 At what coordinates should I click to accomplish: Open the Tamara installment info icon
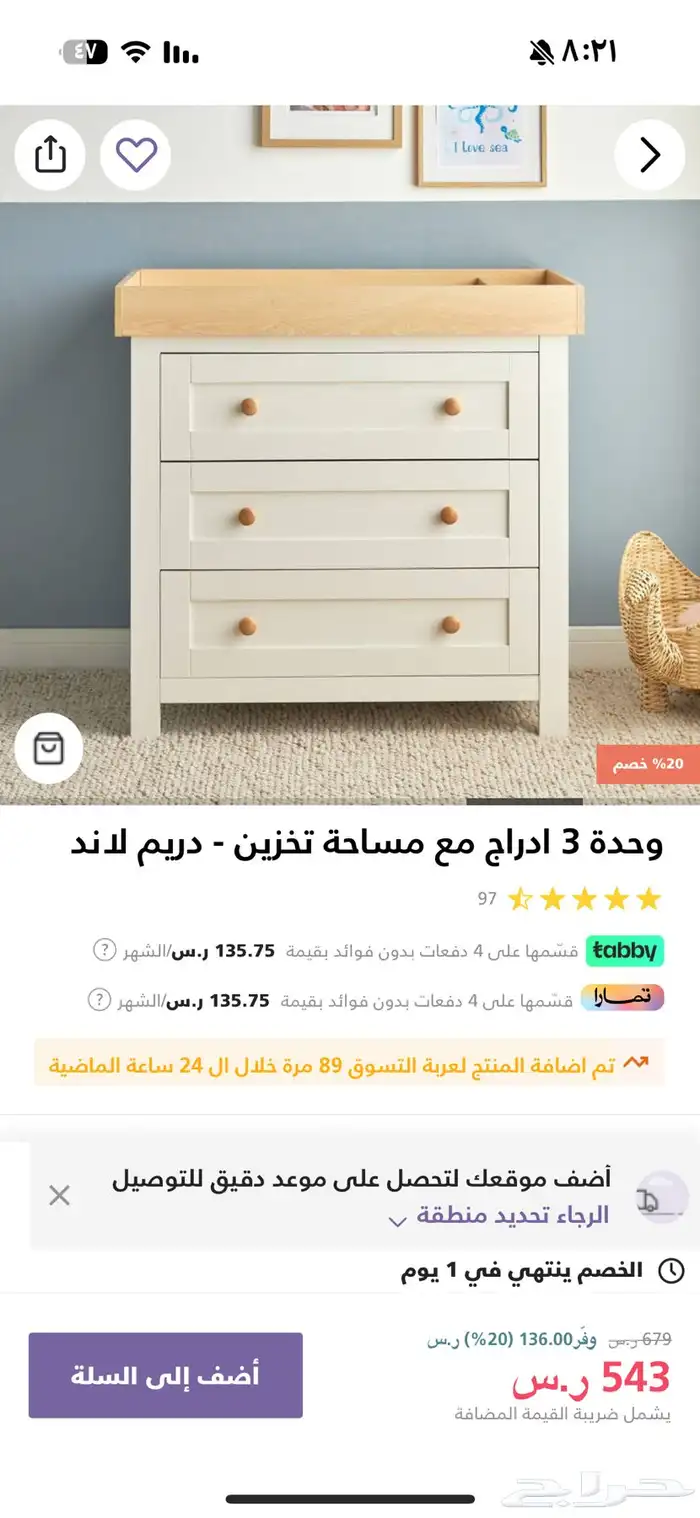tap(99, 1000)
